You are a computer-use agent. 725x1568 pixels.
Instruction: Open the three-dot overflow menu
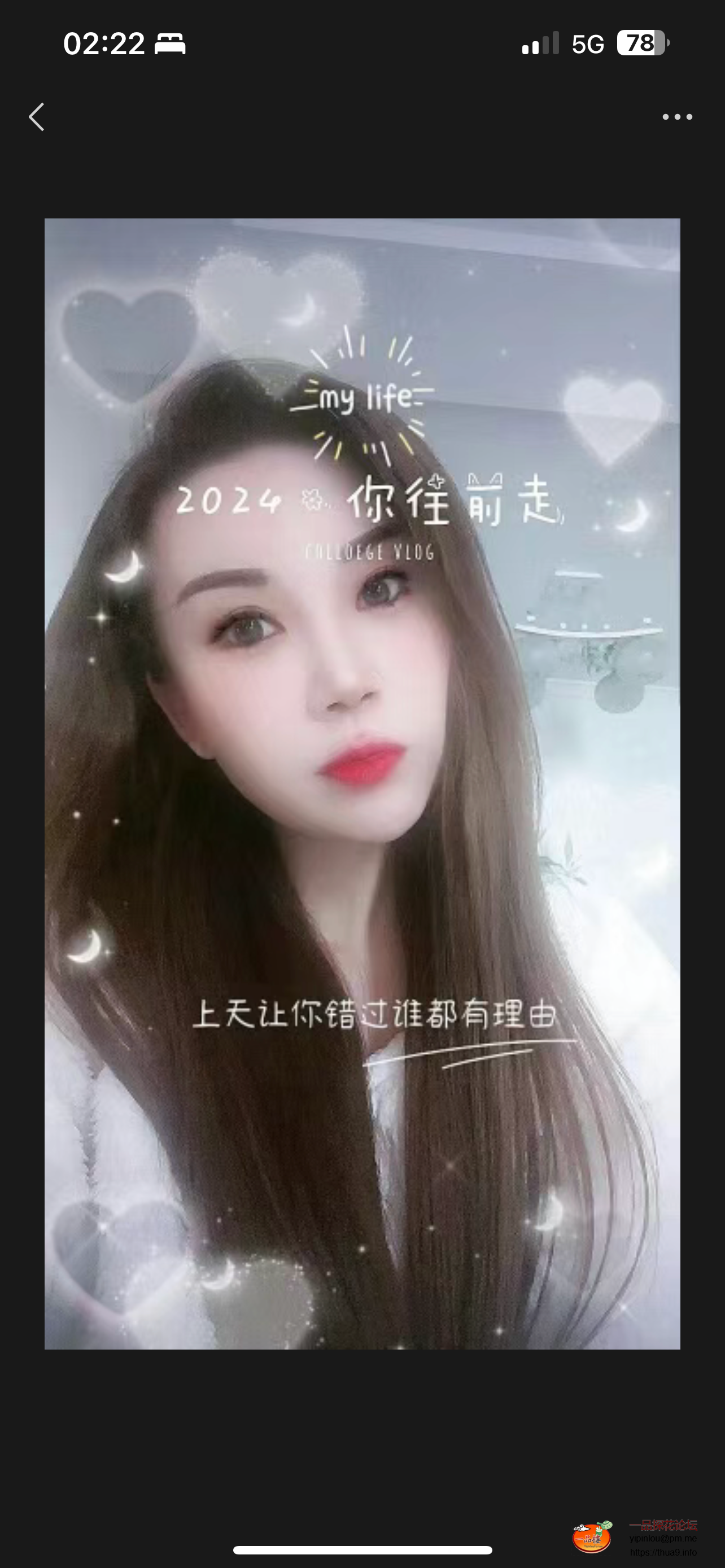677,117
